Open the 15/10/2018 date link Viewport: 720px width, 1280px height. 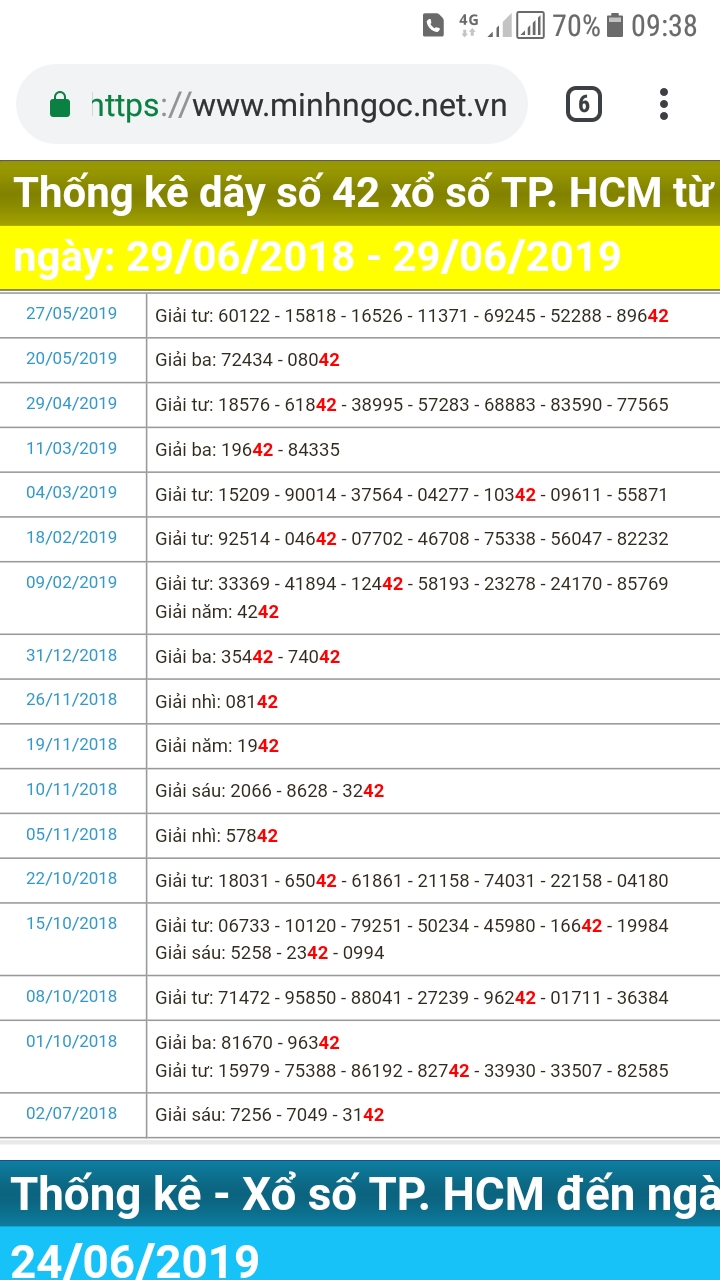71,923
